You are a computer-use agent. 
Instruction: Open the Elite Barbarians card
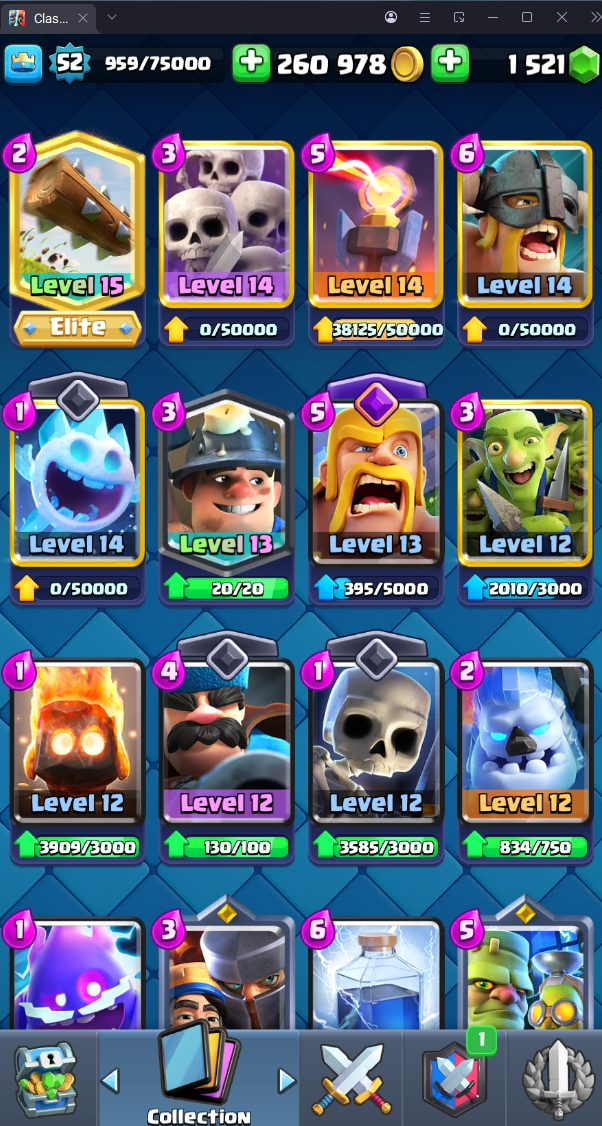pos(525,228)
